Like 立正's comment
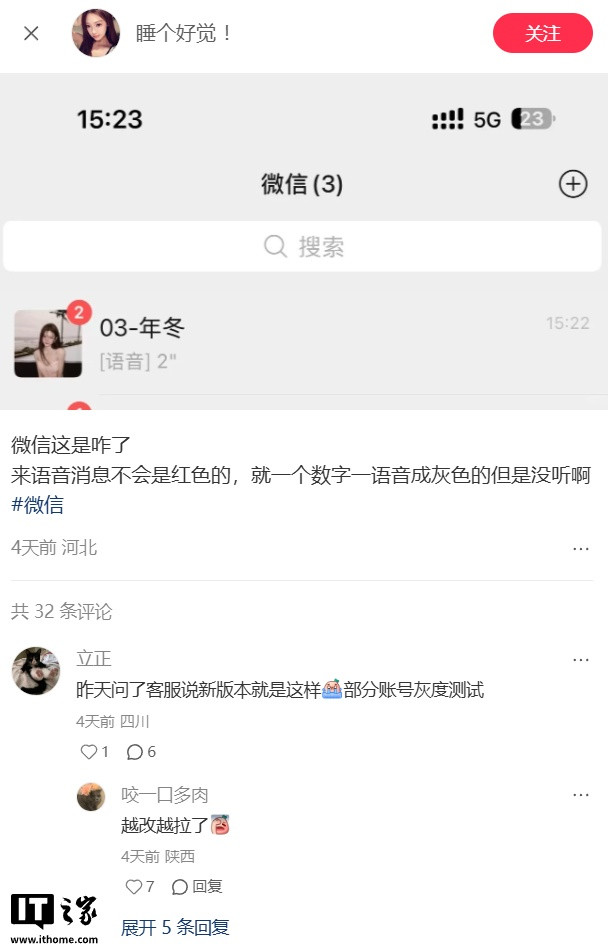This screenshot has height=952, width=608. 94,752
